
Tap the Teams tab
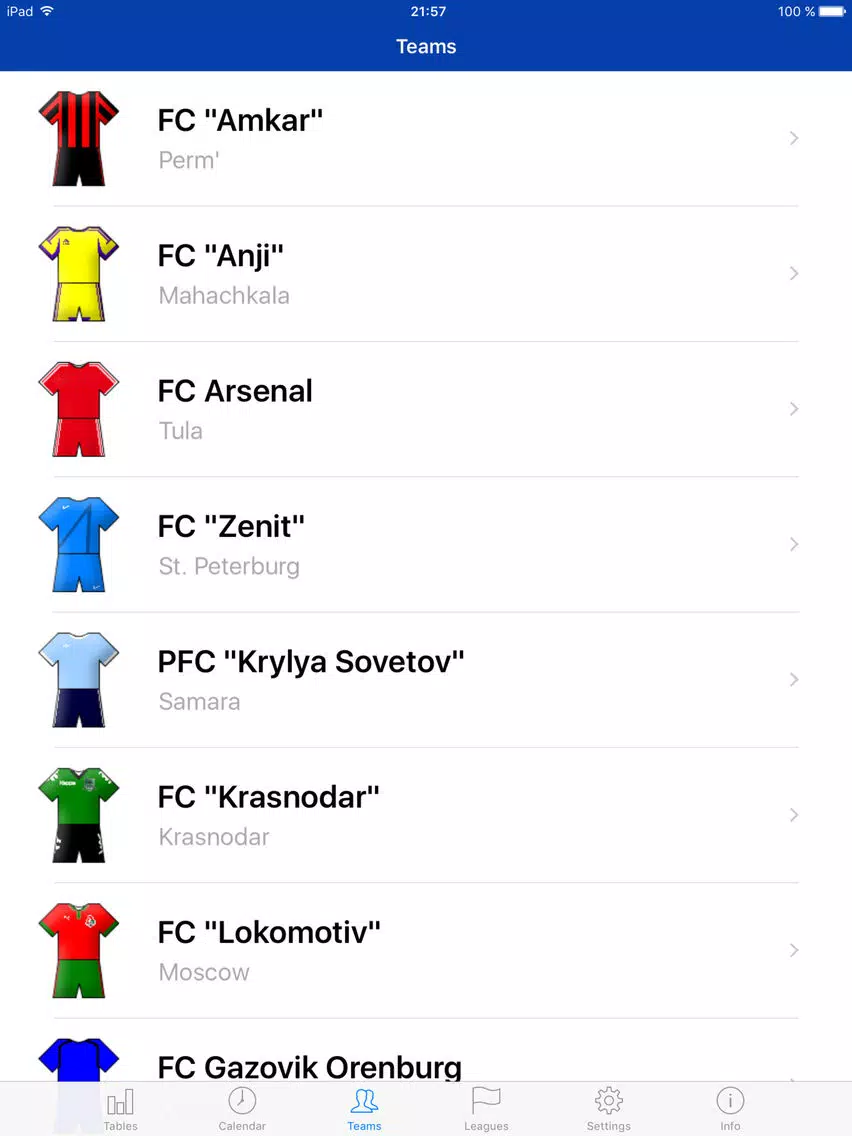pos(364,1109)
